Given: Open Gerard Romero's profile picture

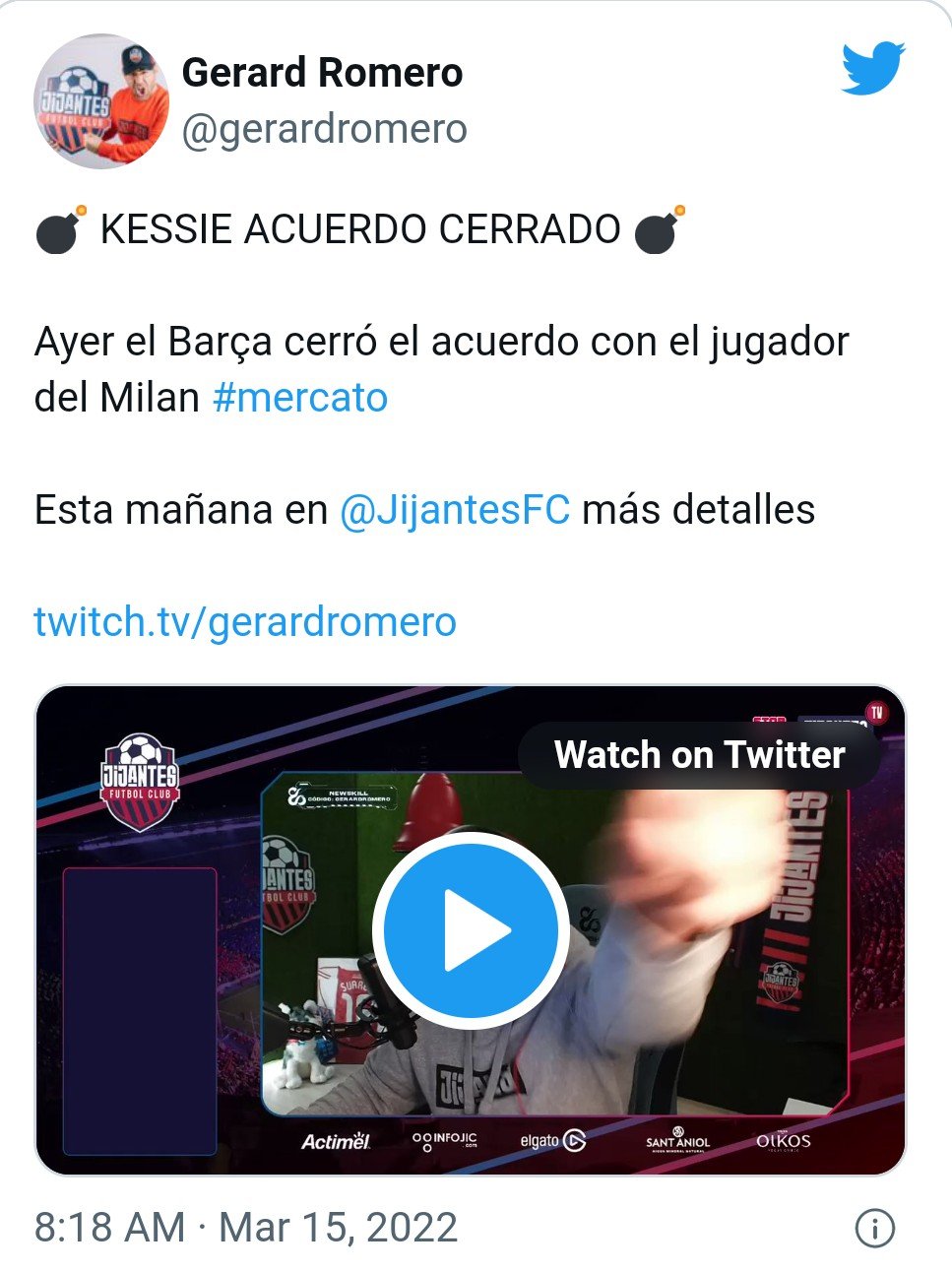Looking at the screenshot, I should click(101, 102).
